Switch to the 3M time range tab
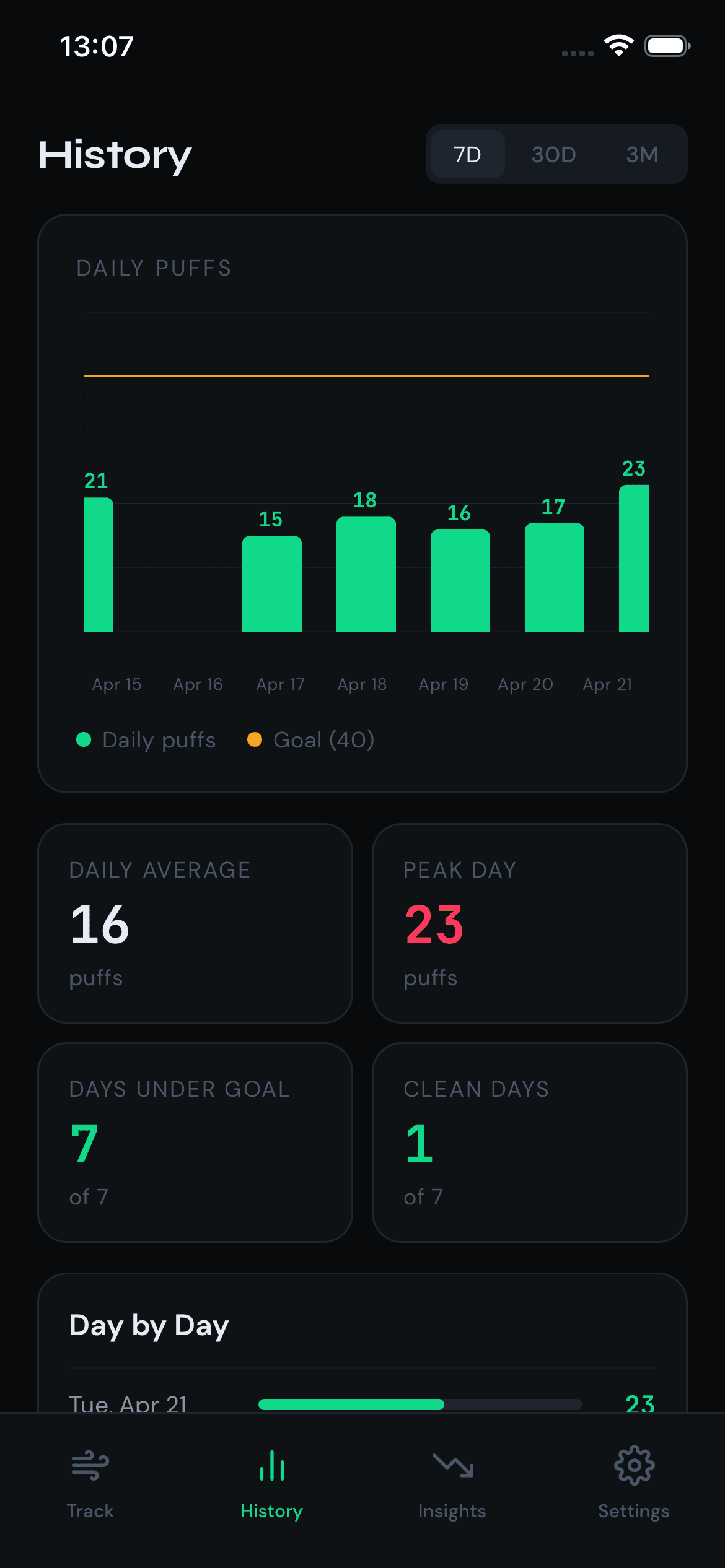The image size is (725, 1568). tap(643, 154)
